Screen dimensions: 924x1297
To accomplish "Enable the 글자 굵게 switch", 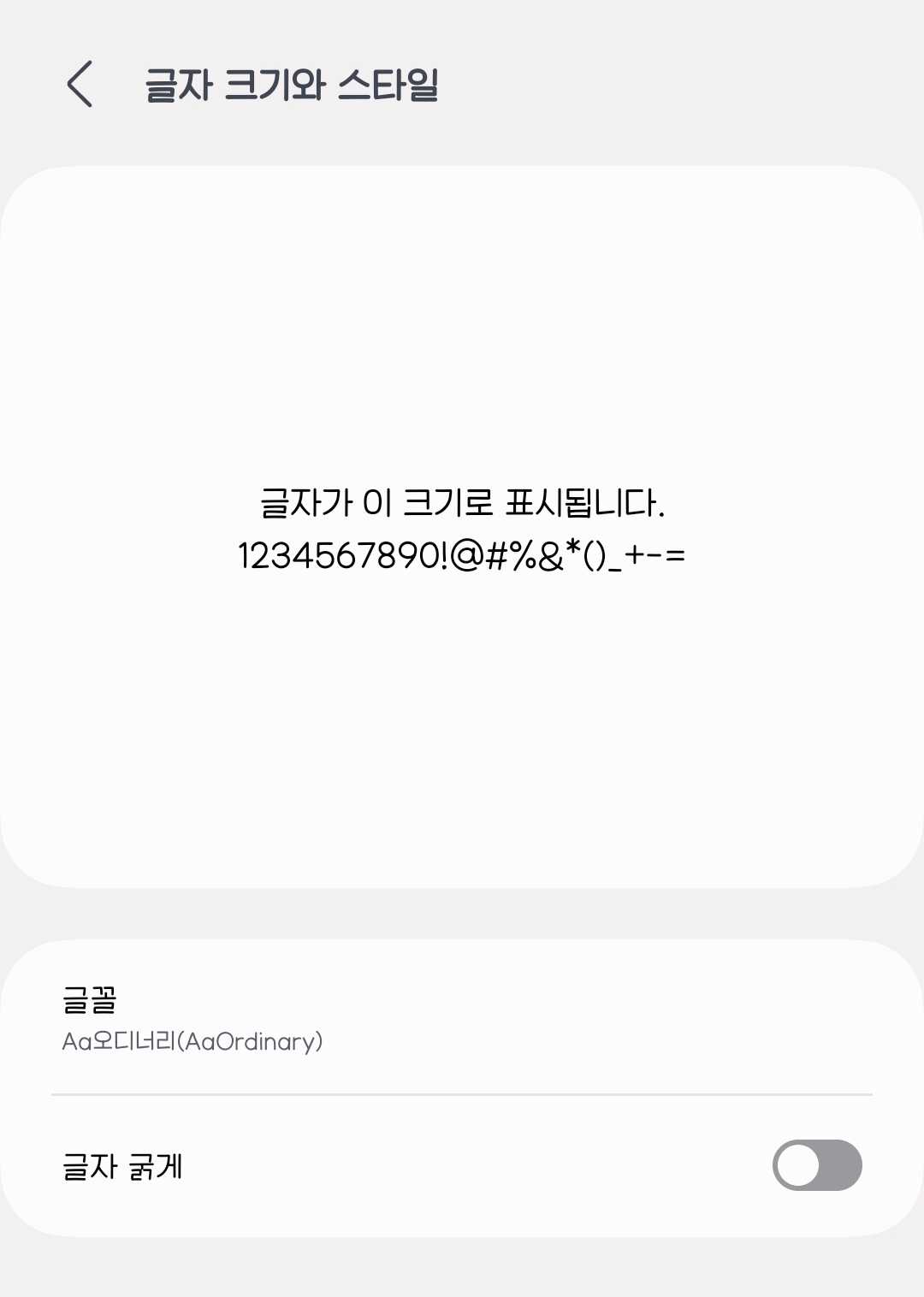I will pos(817,1165).
